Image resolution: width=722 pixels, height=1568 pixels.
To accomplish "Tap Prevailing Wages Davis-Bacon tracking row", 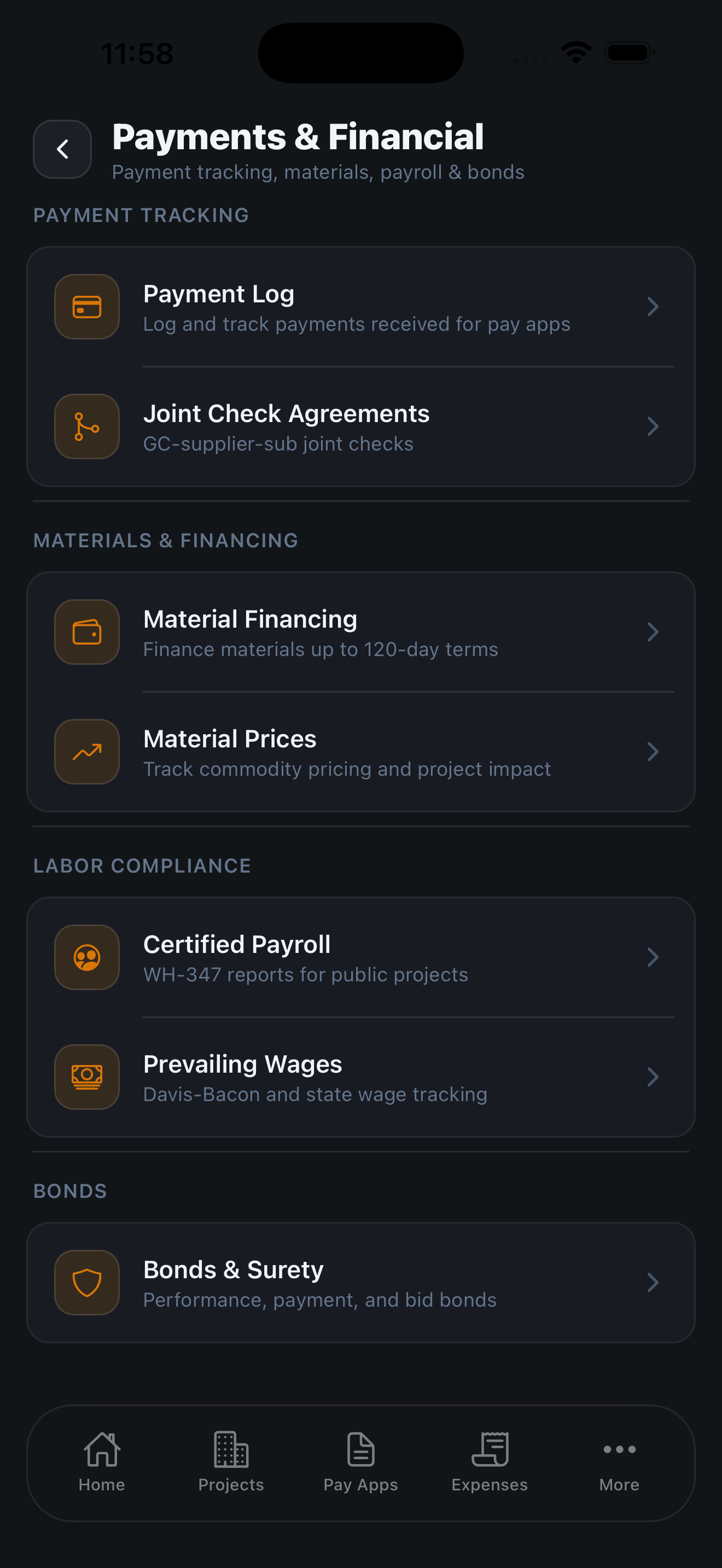I will (361, 1077).
